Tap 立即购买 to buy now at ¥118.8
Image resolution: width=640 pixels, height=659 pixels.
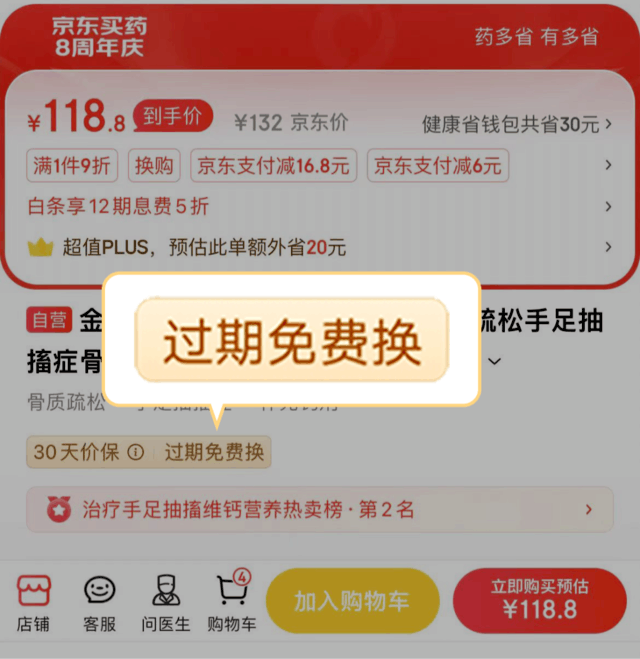tap(540, 600)
